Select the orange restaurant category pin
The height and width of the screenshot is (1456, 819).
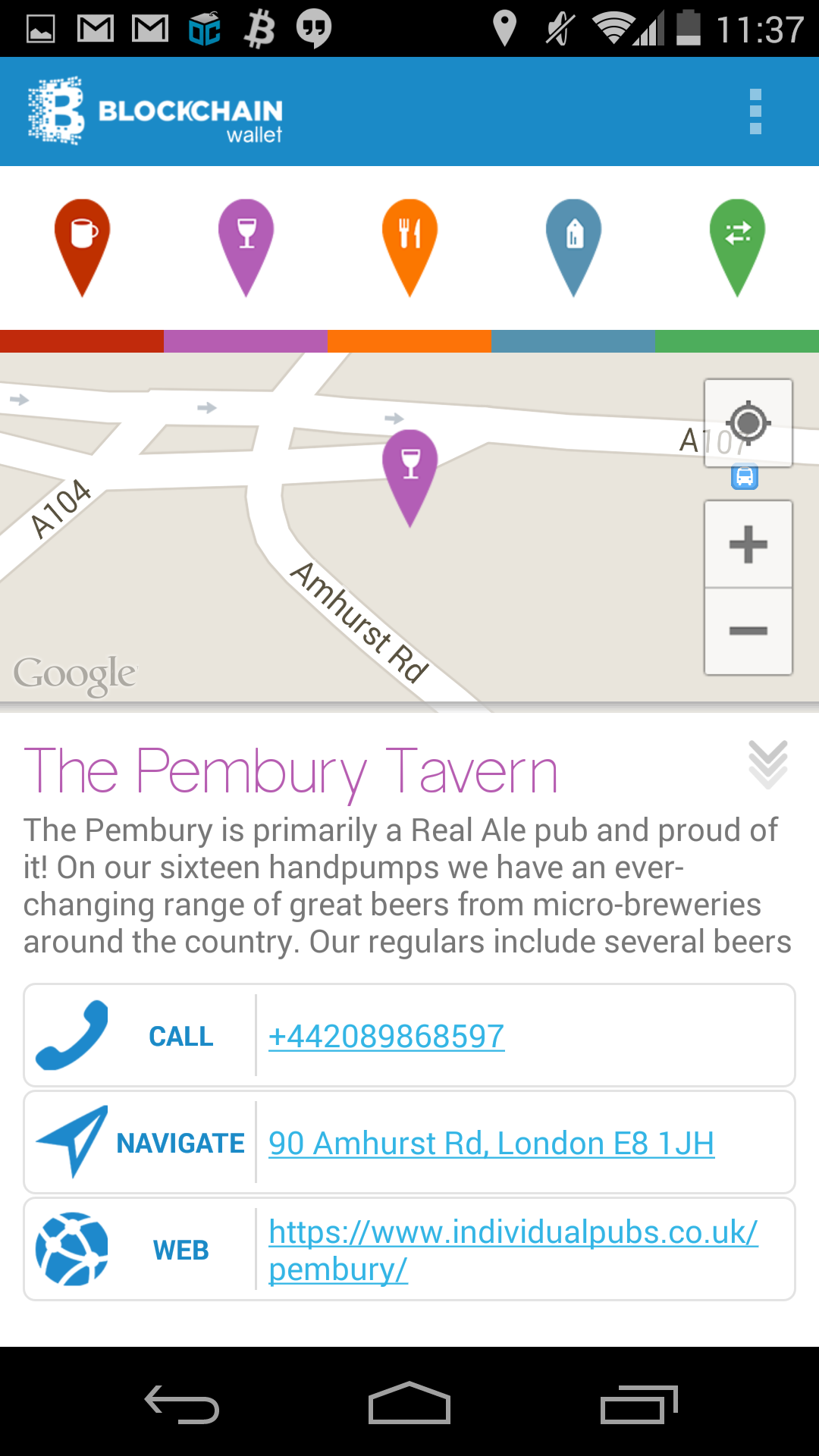pyautogui.click(x=409, y=248)
